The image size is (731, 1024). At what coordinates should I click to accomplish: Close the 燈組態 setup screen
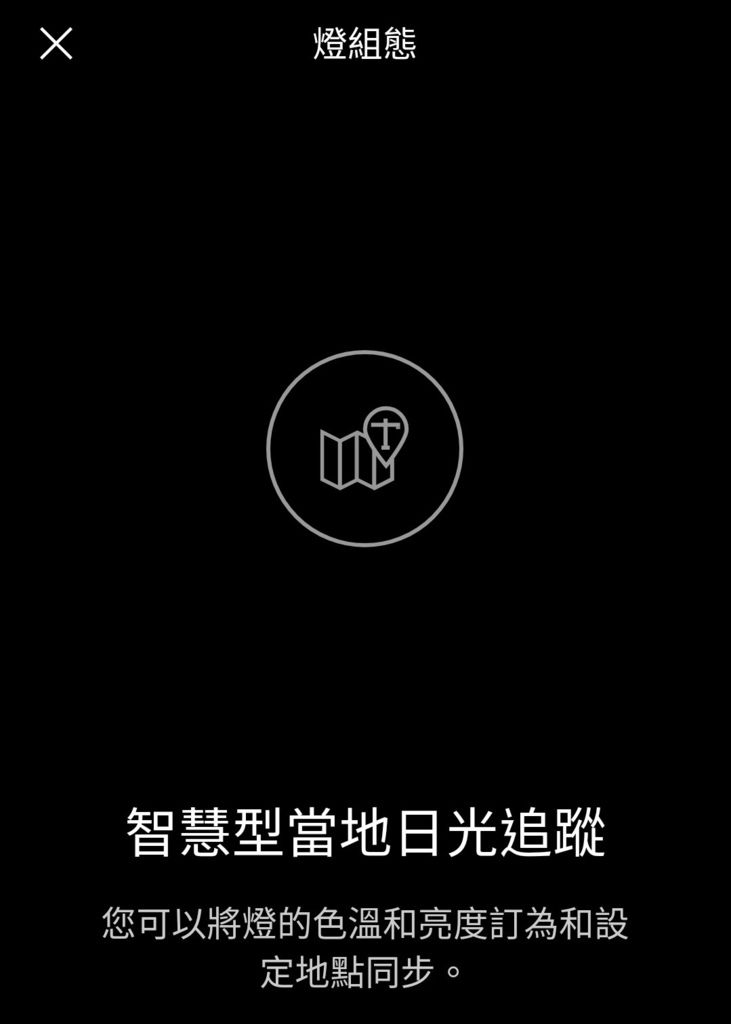pos(56,43)
